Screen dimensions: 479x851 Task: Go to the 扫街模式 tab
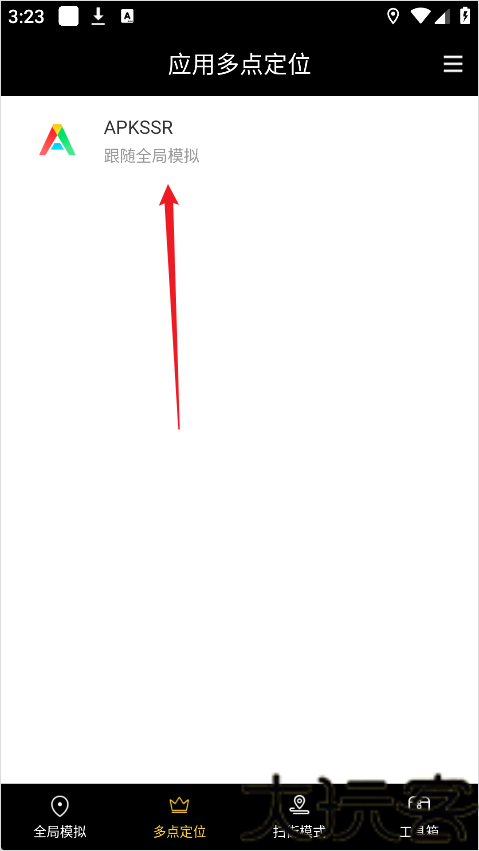pos(299,817)
